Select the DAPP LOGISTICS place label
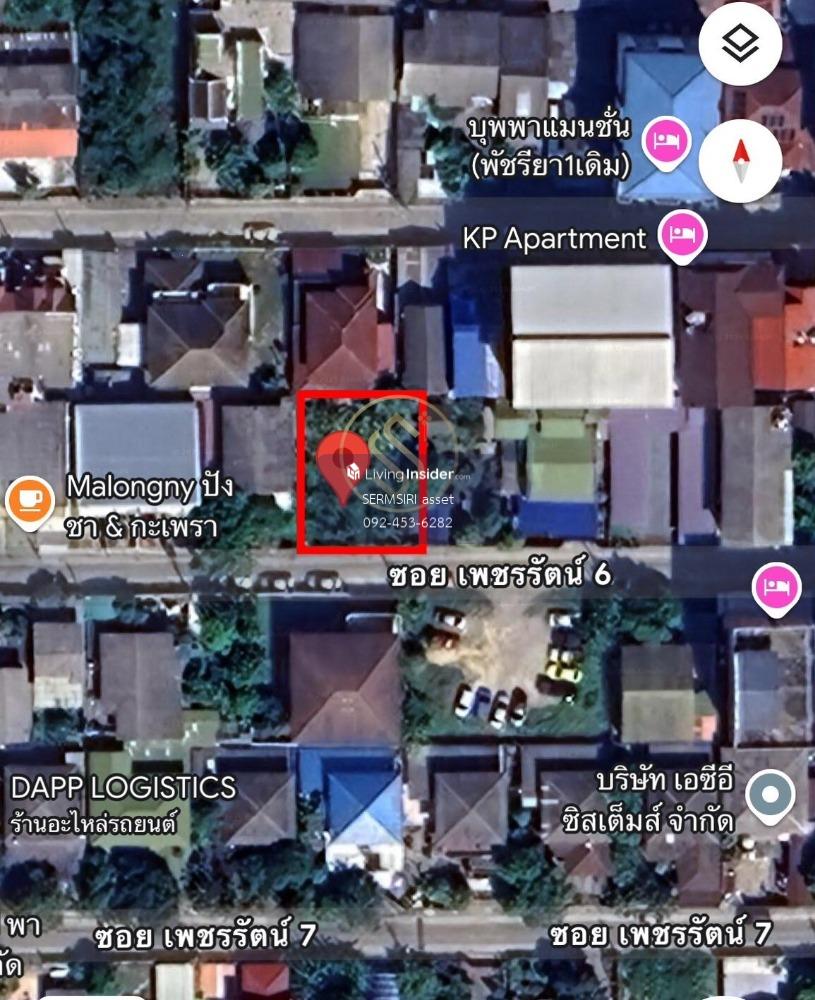The image size is (815, 1000). [x=123, y=788]
